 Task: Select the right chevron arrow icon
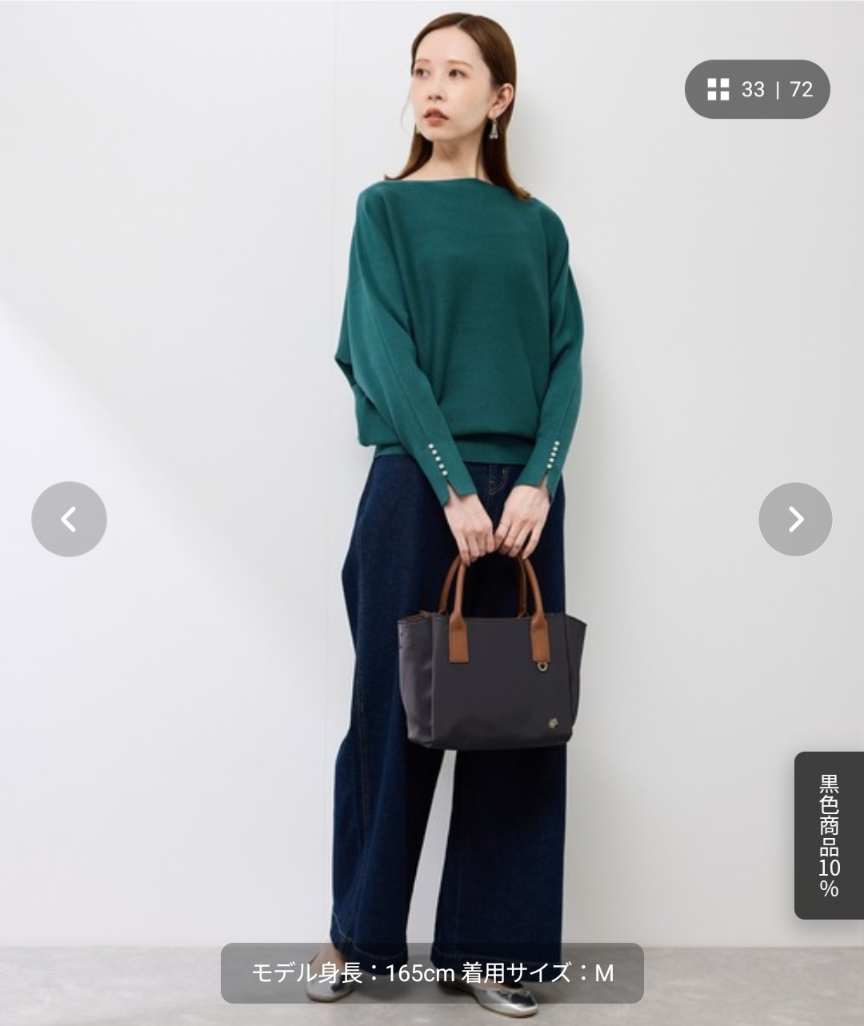coord(795,519)
